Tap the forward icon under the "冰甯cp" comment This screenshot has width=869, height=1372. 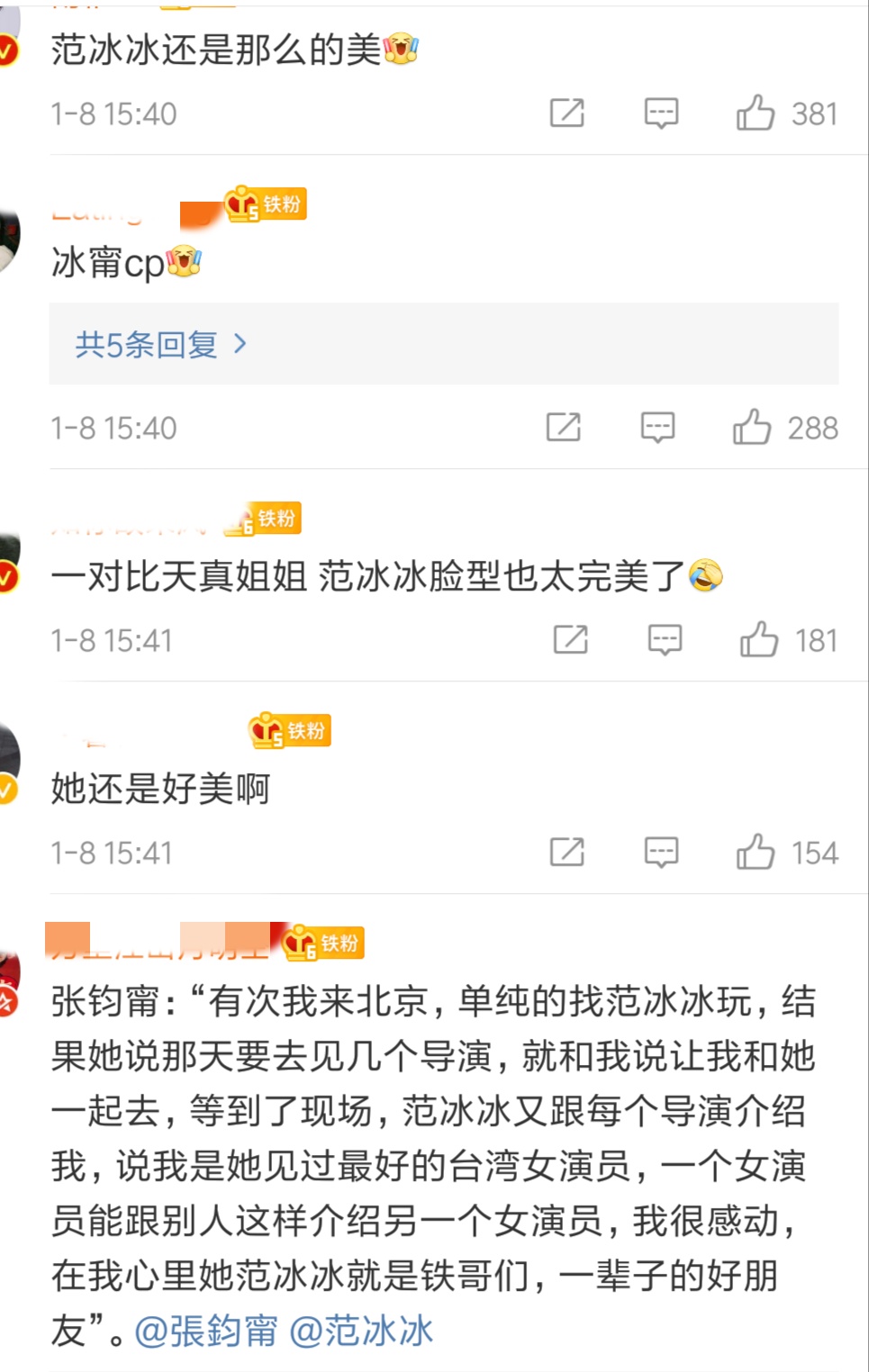pyautogui.click(x=563, y=428)
